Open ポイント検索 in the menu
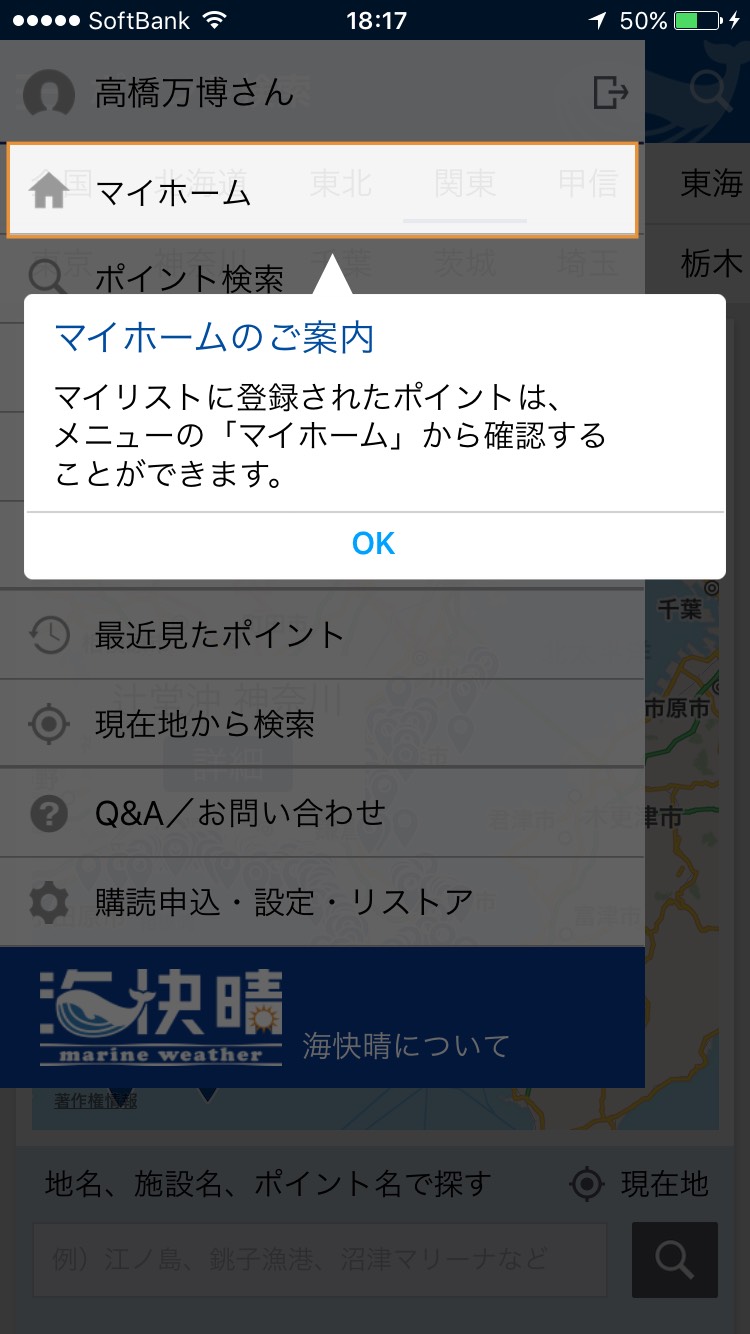This screenshot has height=1334, width=750. coord(322,279)
